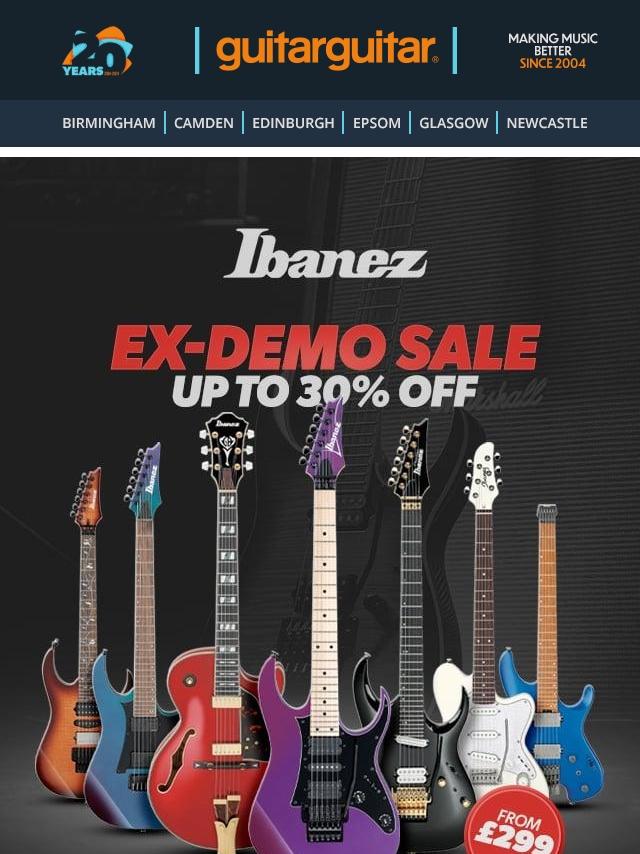Screen dimensions: 640x854
Task: Open the guitarguitar header logo link
Action: (326, 50)
